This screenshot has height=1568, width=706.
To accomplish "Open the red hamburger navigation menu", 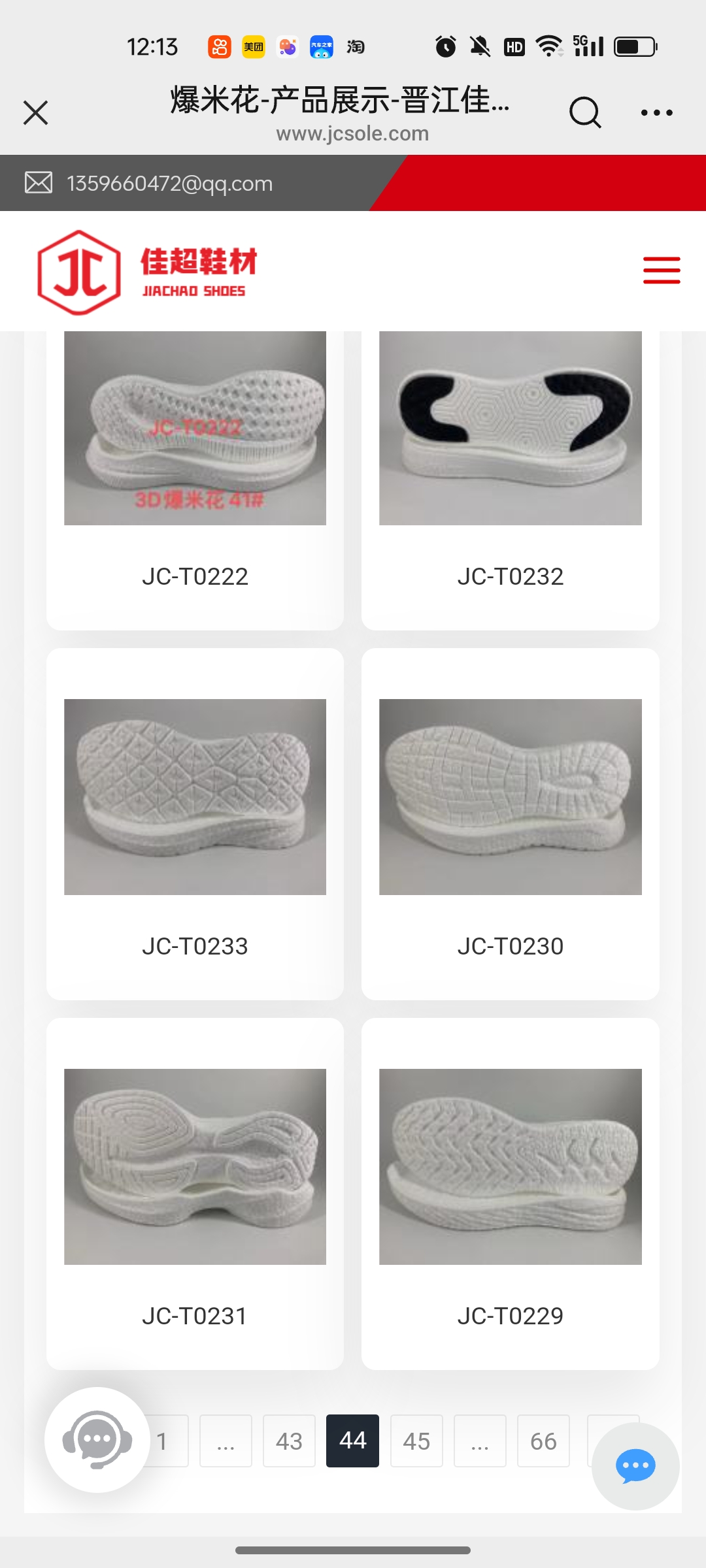I will click(662, 270).
